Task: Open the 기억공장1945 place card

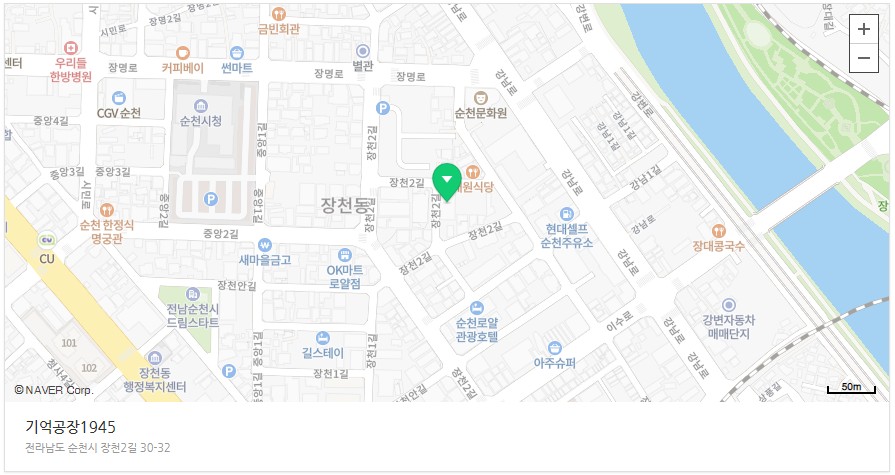Action: (x=70, y=427)
